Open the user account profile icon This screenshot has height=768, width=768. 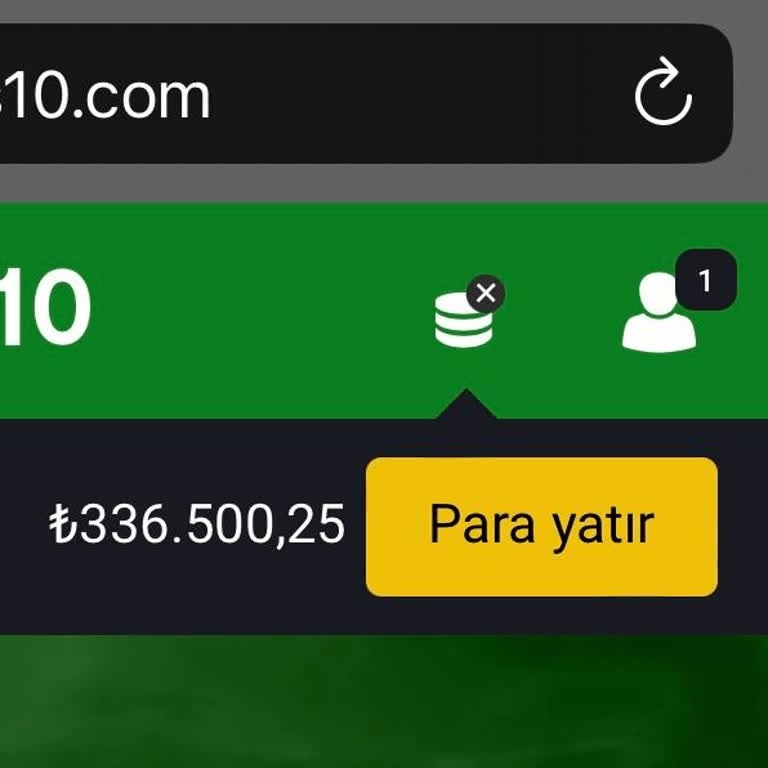click(x=659, y=312)
